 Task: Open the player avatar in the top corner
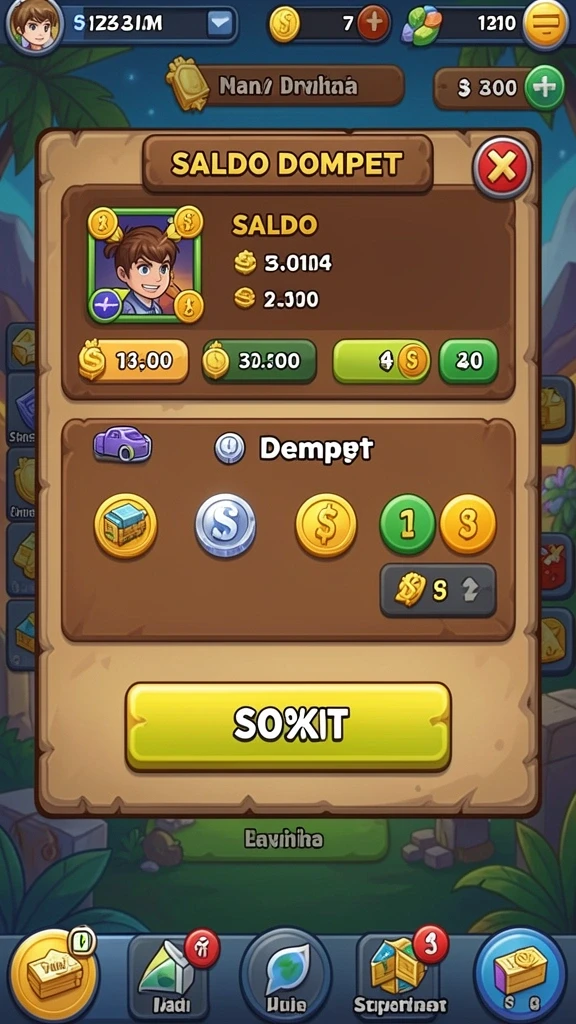coord(35,24)
